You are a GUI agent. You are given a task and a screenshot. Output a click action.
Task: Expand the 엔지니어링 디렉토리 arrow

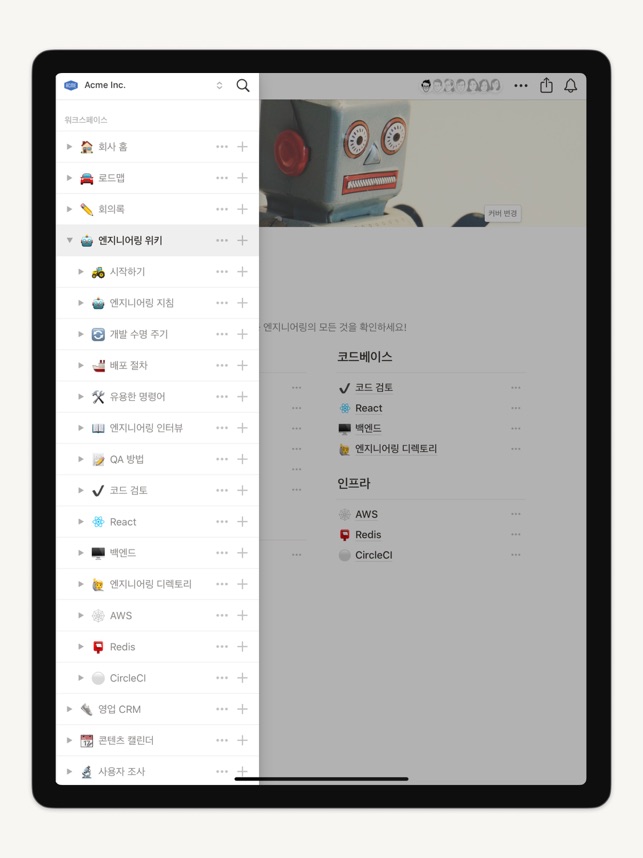tap(81, 584)
